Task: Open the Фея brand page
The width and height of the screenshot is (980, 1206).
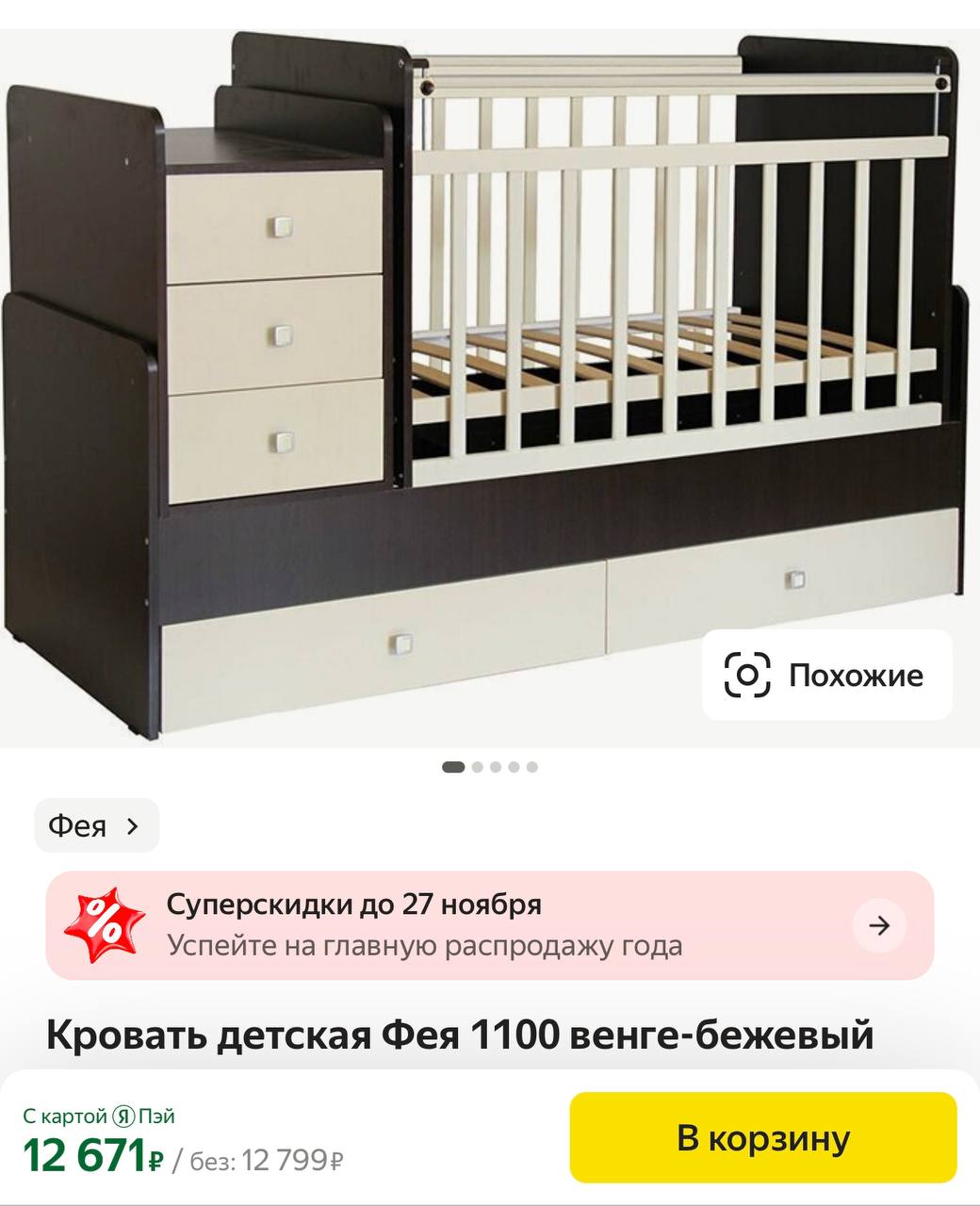Action: (96, 826)
